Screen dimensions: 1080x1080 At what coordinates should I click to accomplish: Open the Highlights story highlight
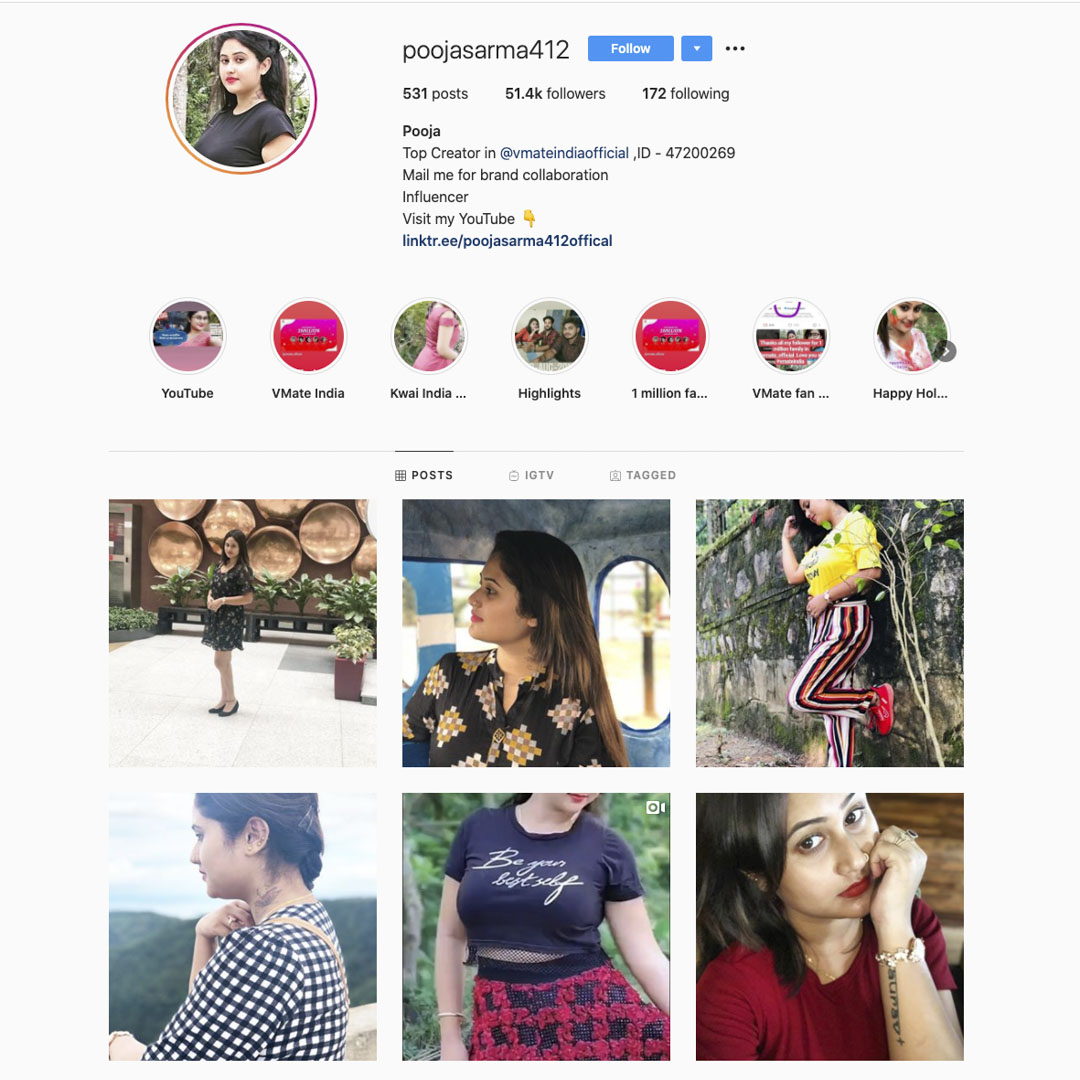(x=549, y=337)
